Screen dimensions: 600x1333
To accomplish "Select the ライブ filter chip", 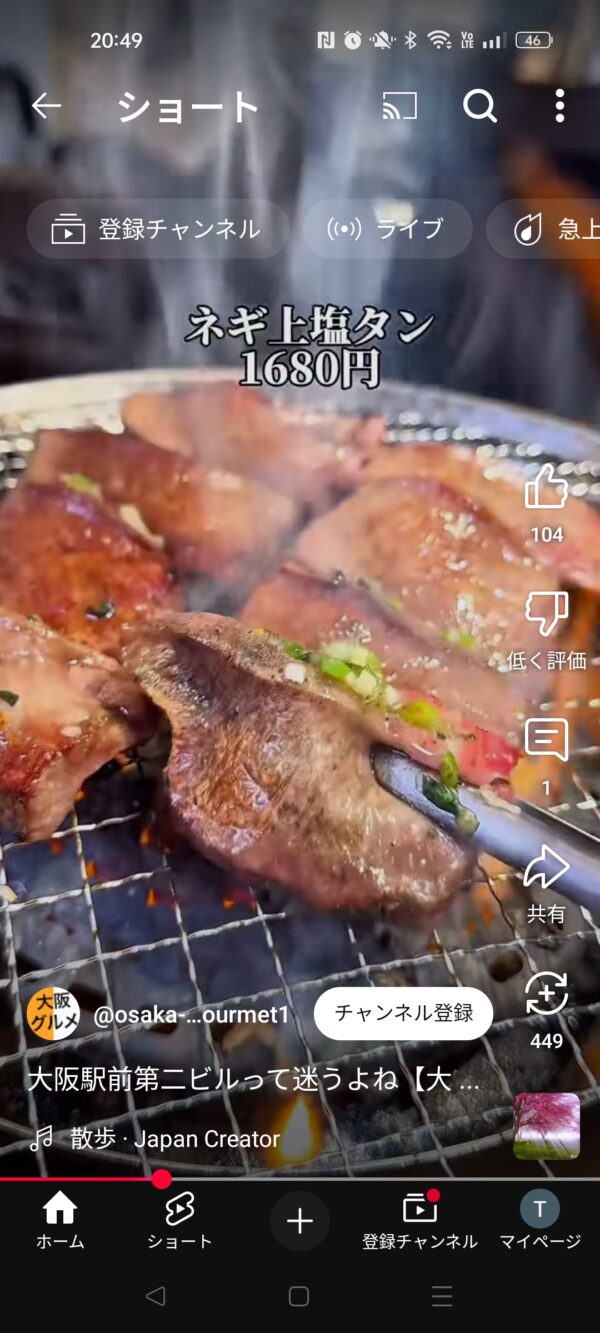I will [387, 229].
